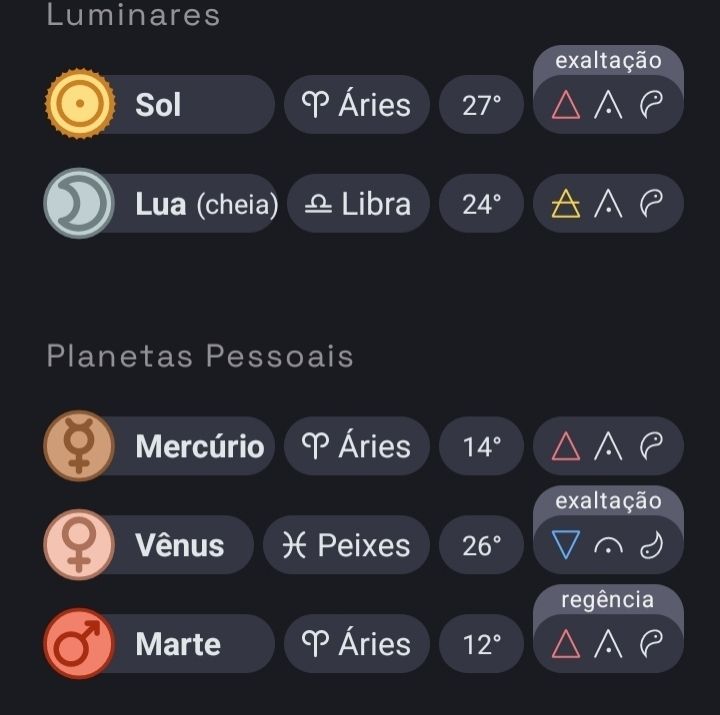Tap the 27° degree chip for Sol
Viewport: 720px width, 715px height.
tap(481, 105)
